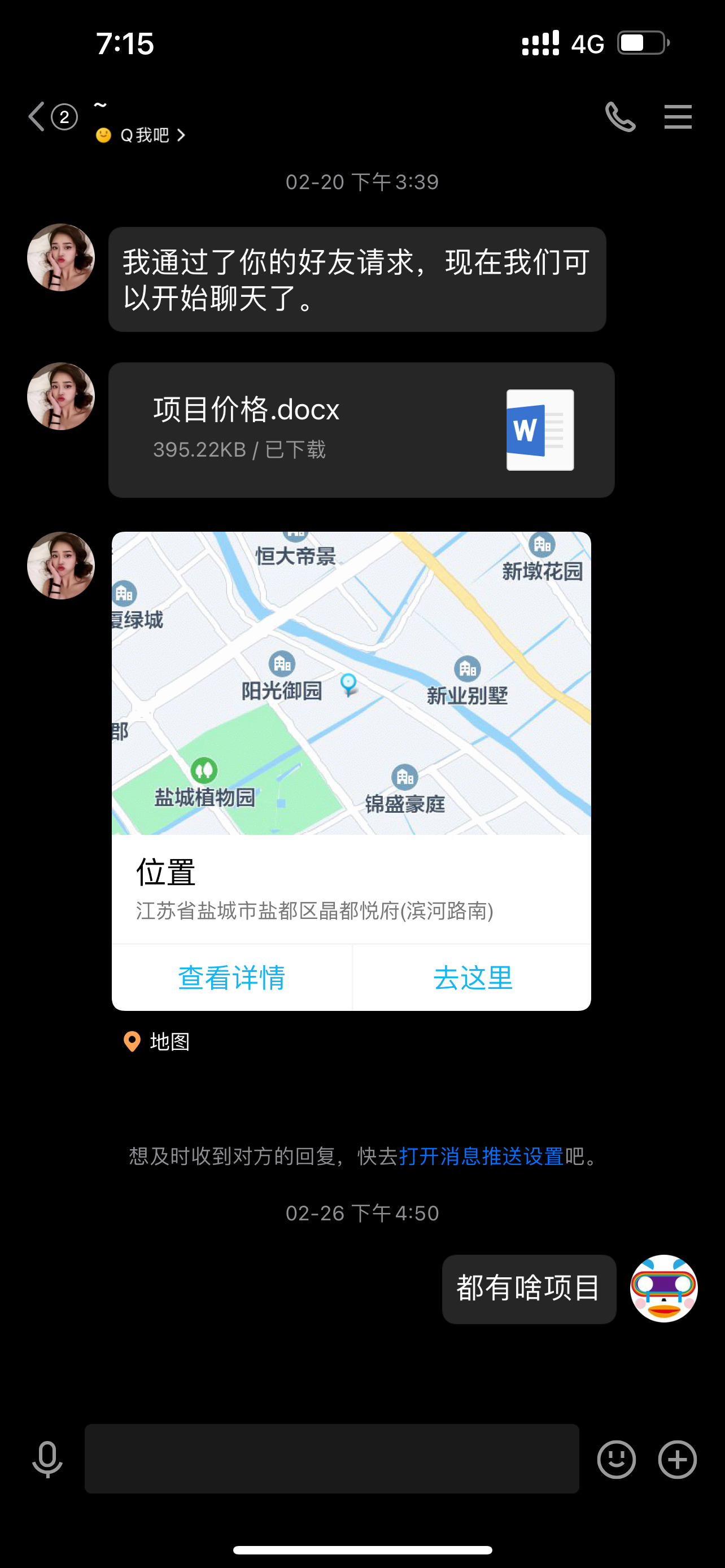Open my own avatar profile
The width and height of the screenshot is (725, 1568).
[x=663, y=1288]
